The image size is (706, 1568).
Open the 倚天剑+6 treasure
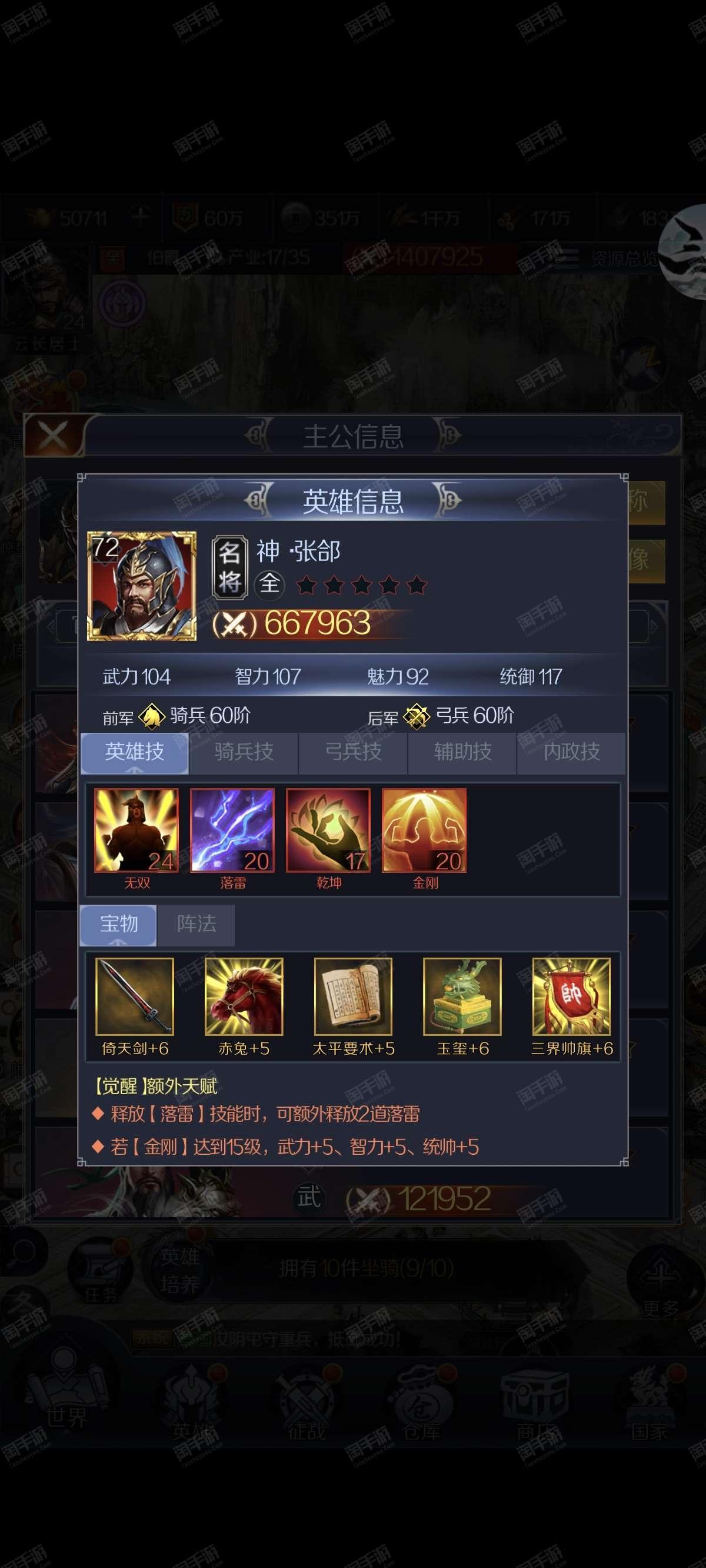[135, 996]
